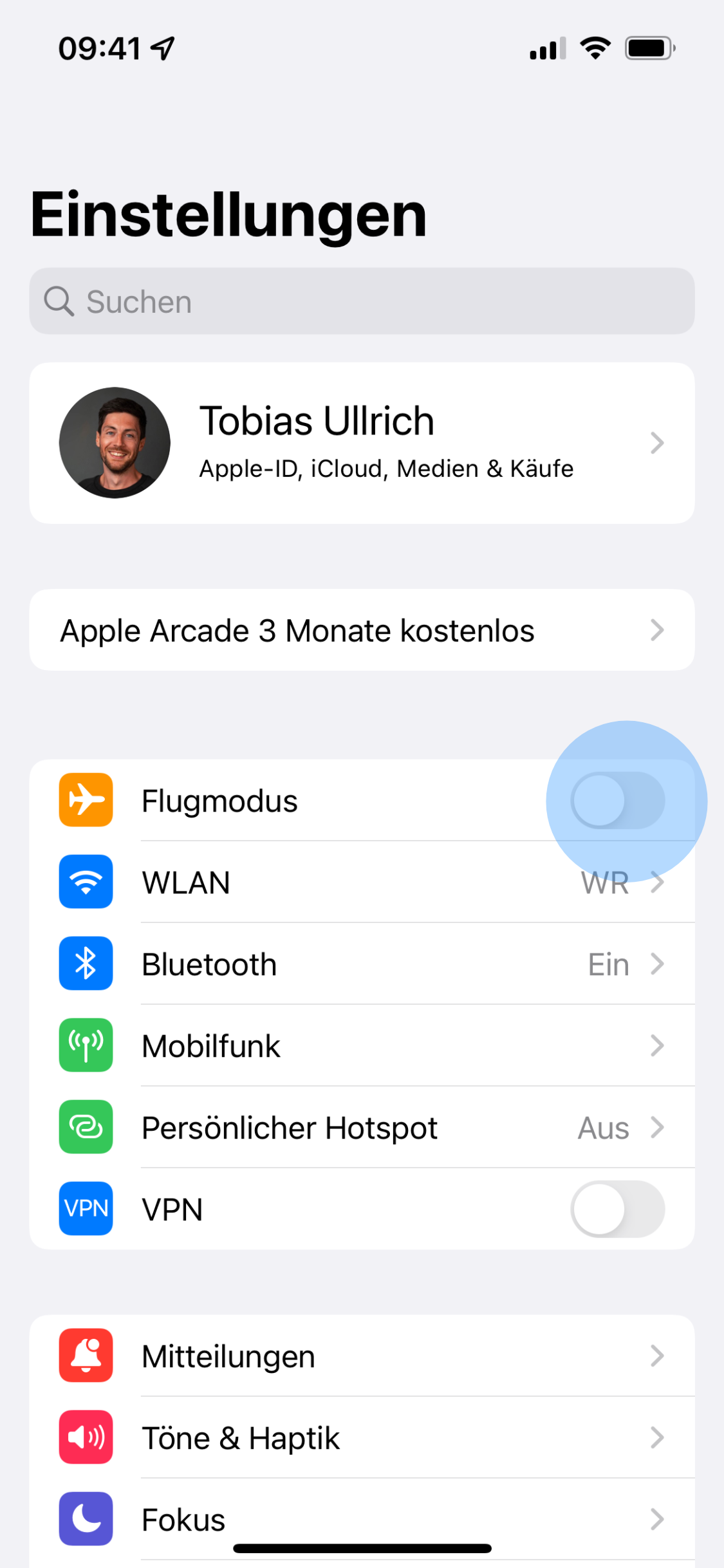Open Mitteilungen settings

[x=360, y=1356]
